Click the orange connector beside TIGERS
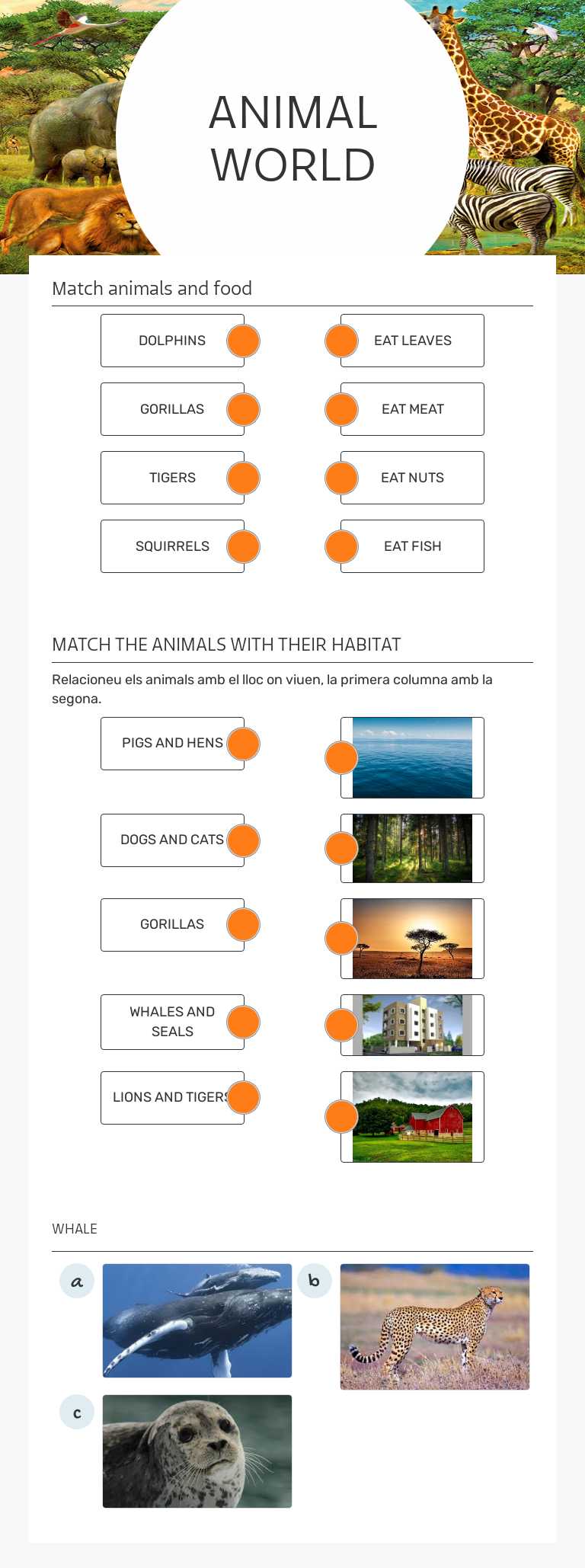The height and width of the screenshot is (1568, 585). (242, 478)
